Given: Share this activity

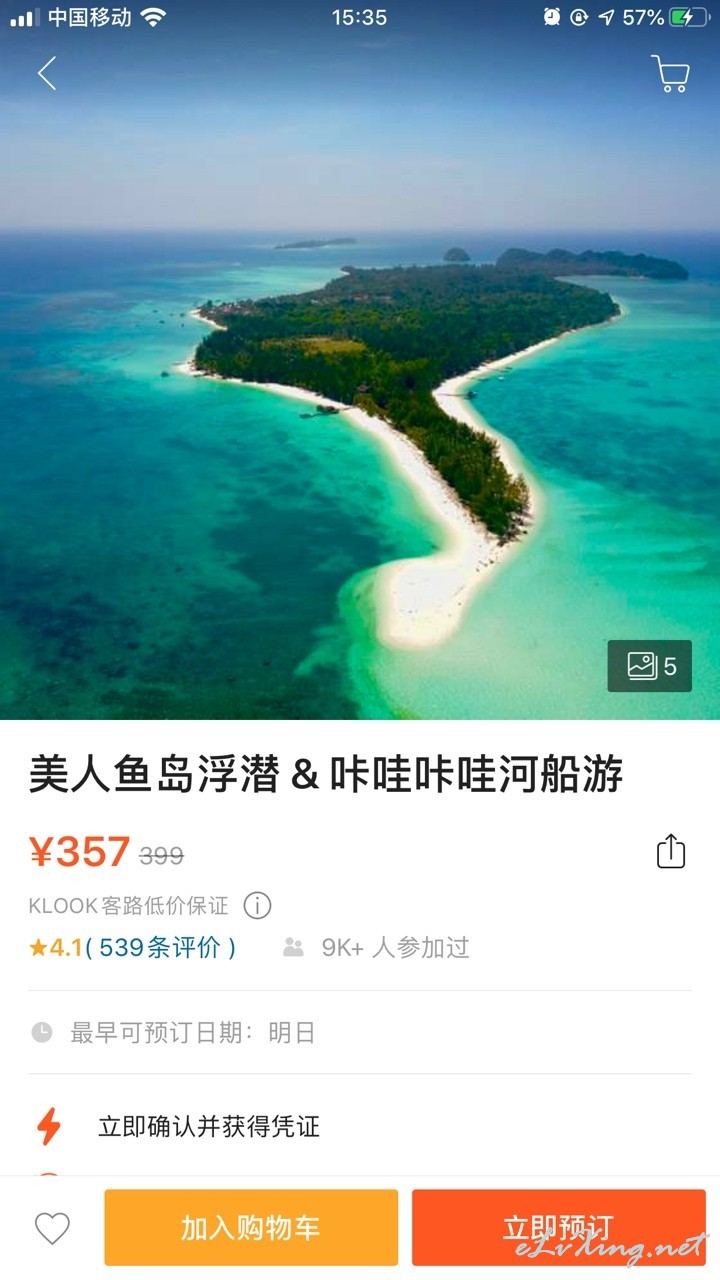Looking at the screenshot, I should (671, 851).
